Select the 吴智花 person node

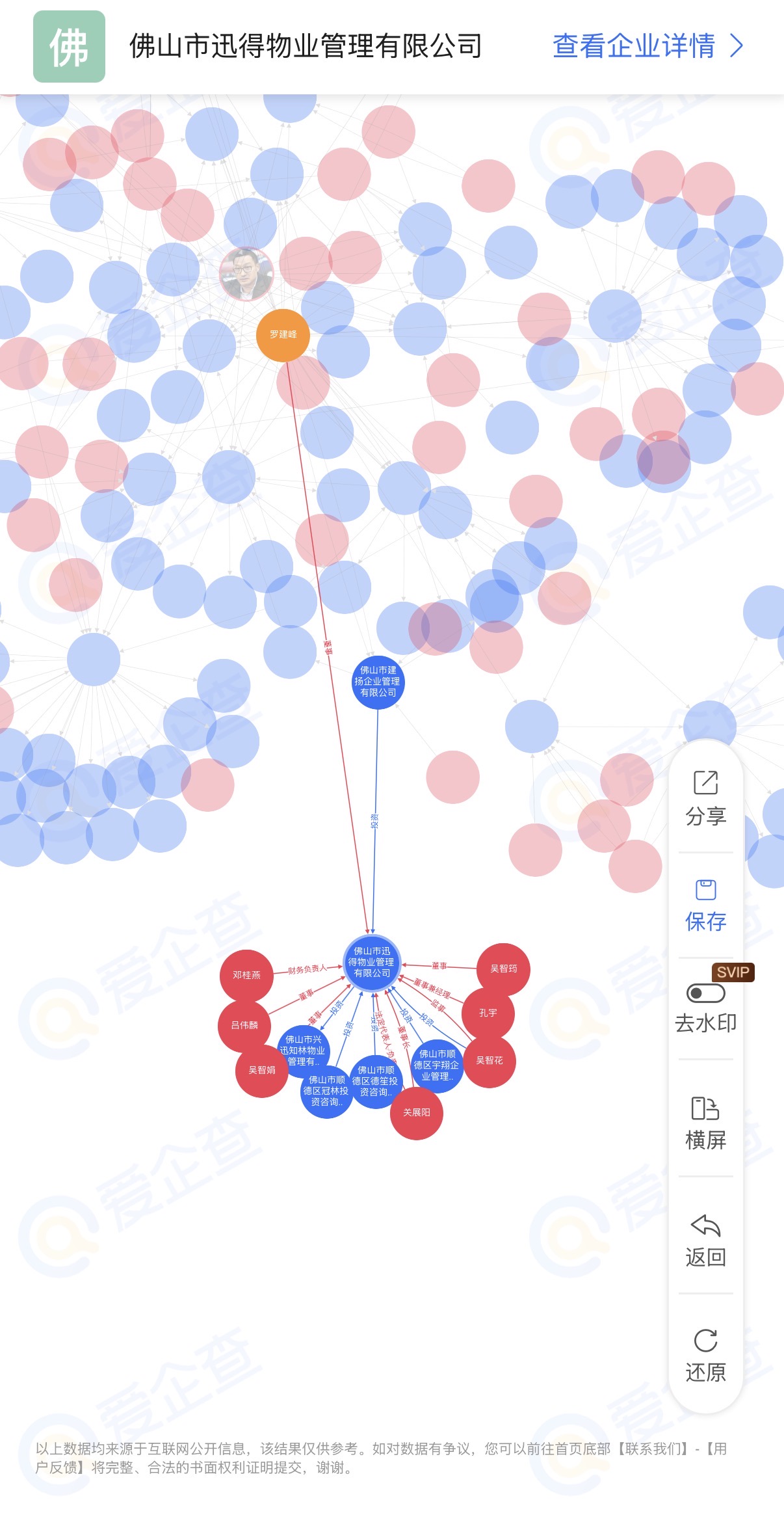tap(491, 1061)
